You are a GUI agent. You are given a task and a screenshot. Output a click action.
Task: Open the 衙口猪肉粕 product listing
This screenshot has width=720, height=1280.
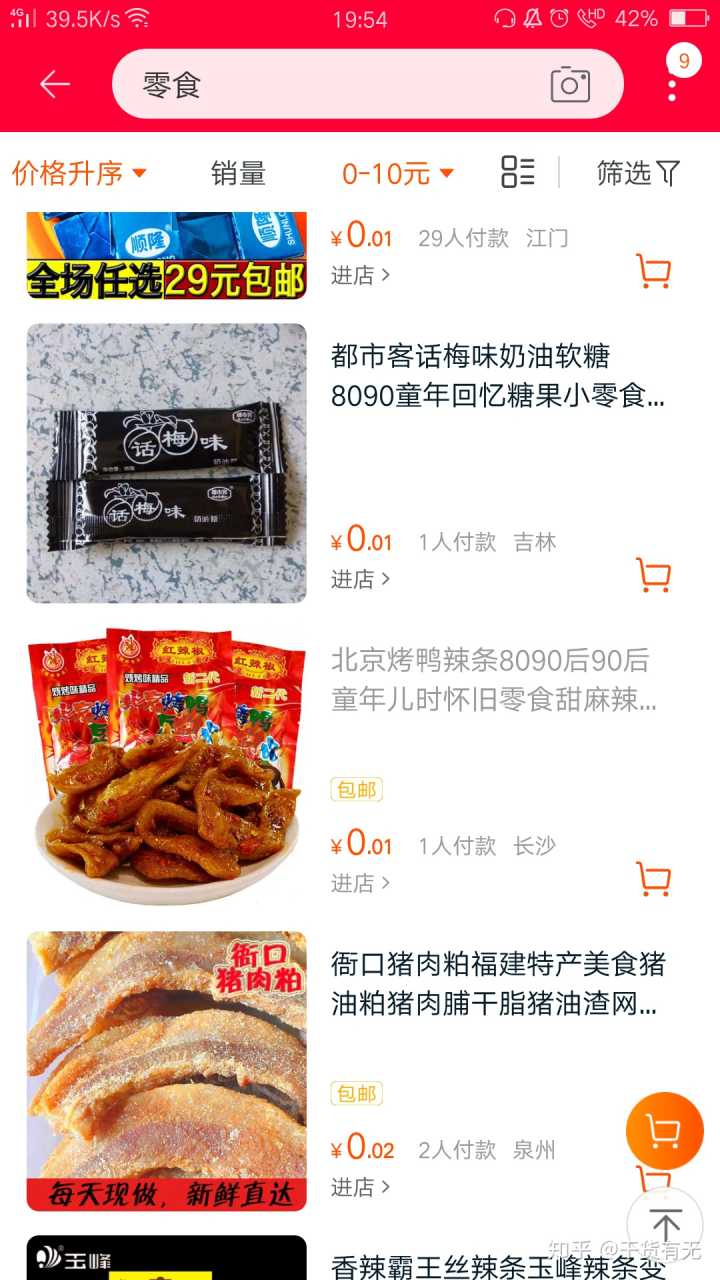coord(498,982)
